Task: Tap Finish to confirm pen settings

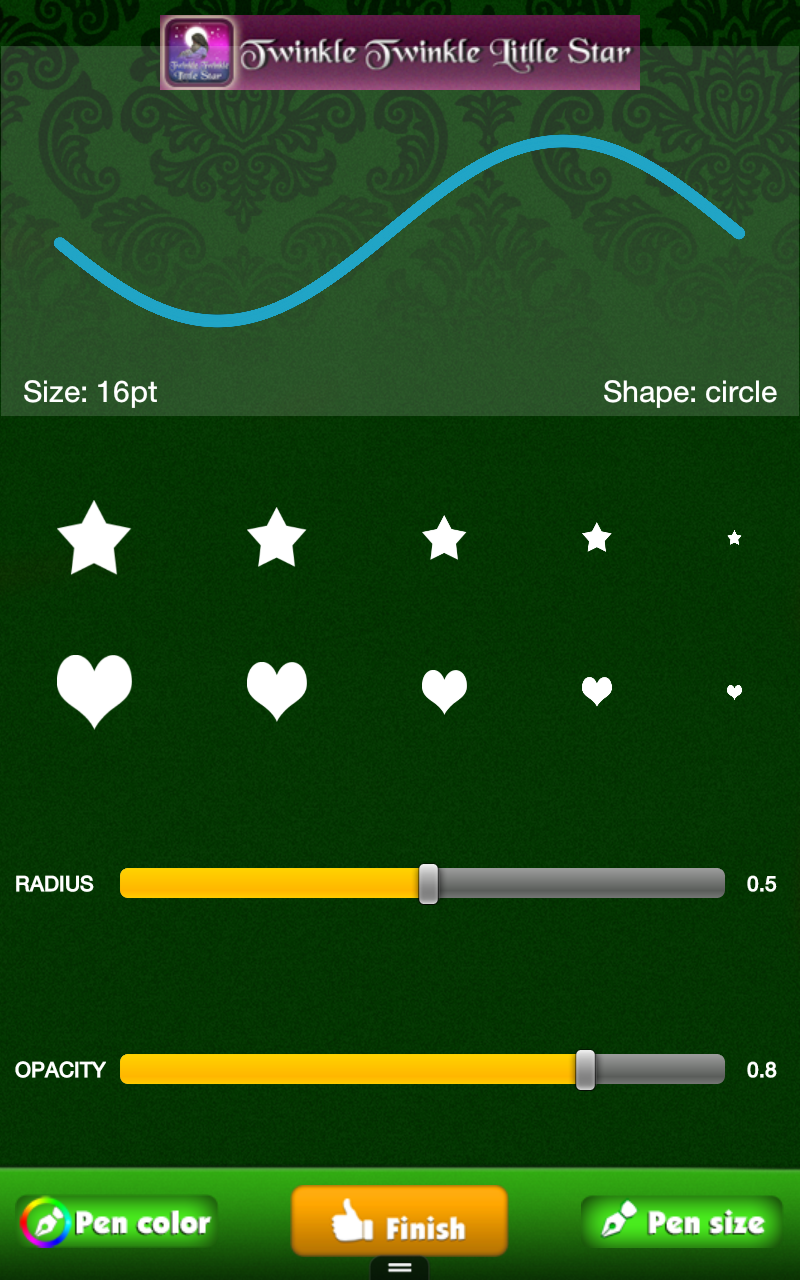Action: click(x=399, y=1222)
